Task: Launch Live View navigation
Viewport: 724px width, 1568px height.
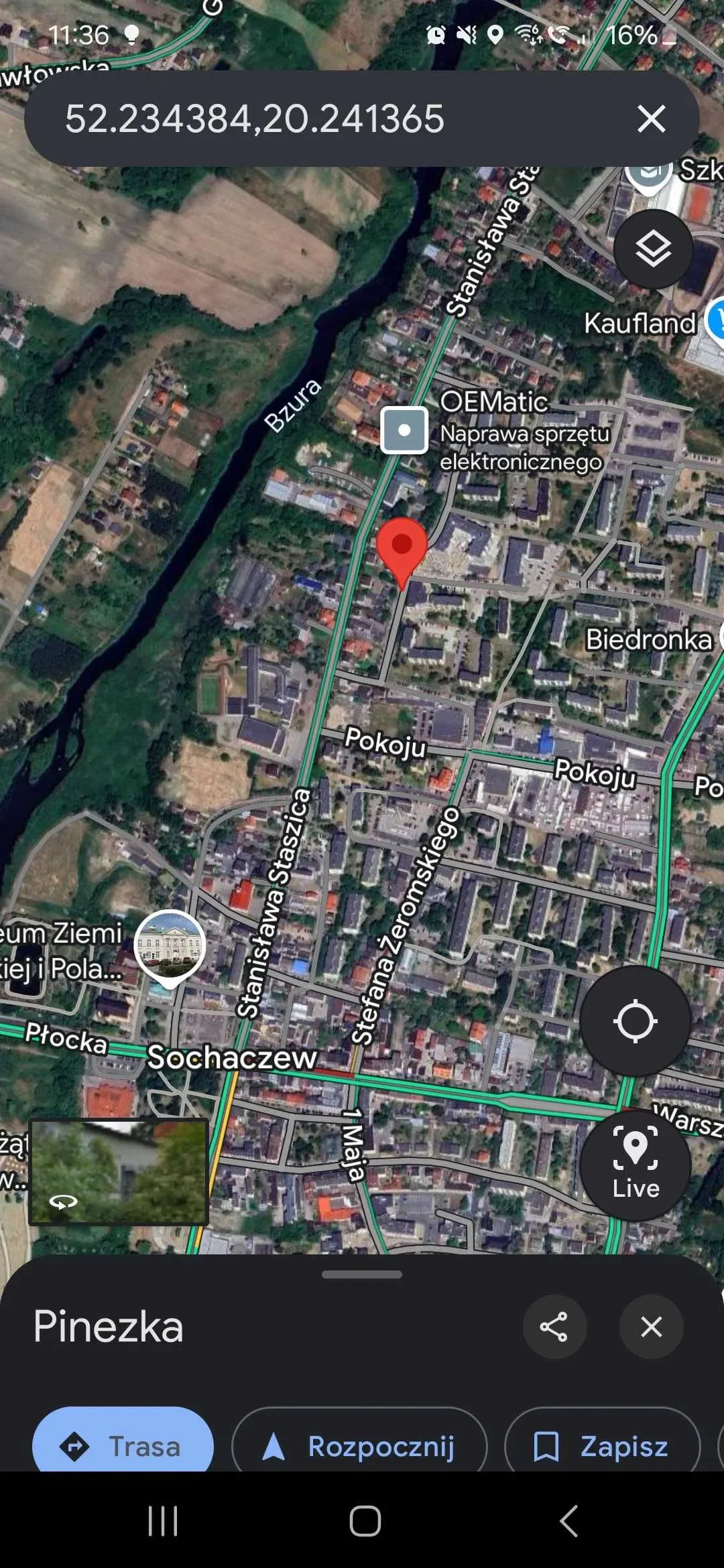Action: (635, 1165)
